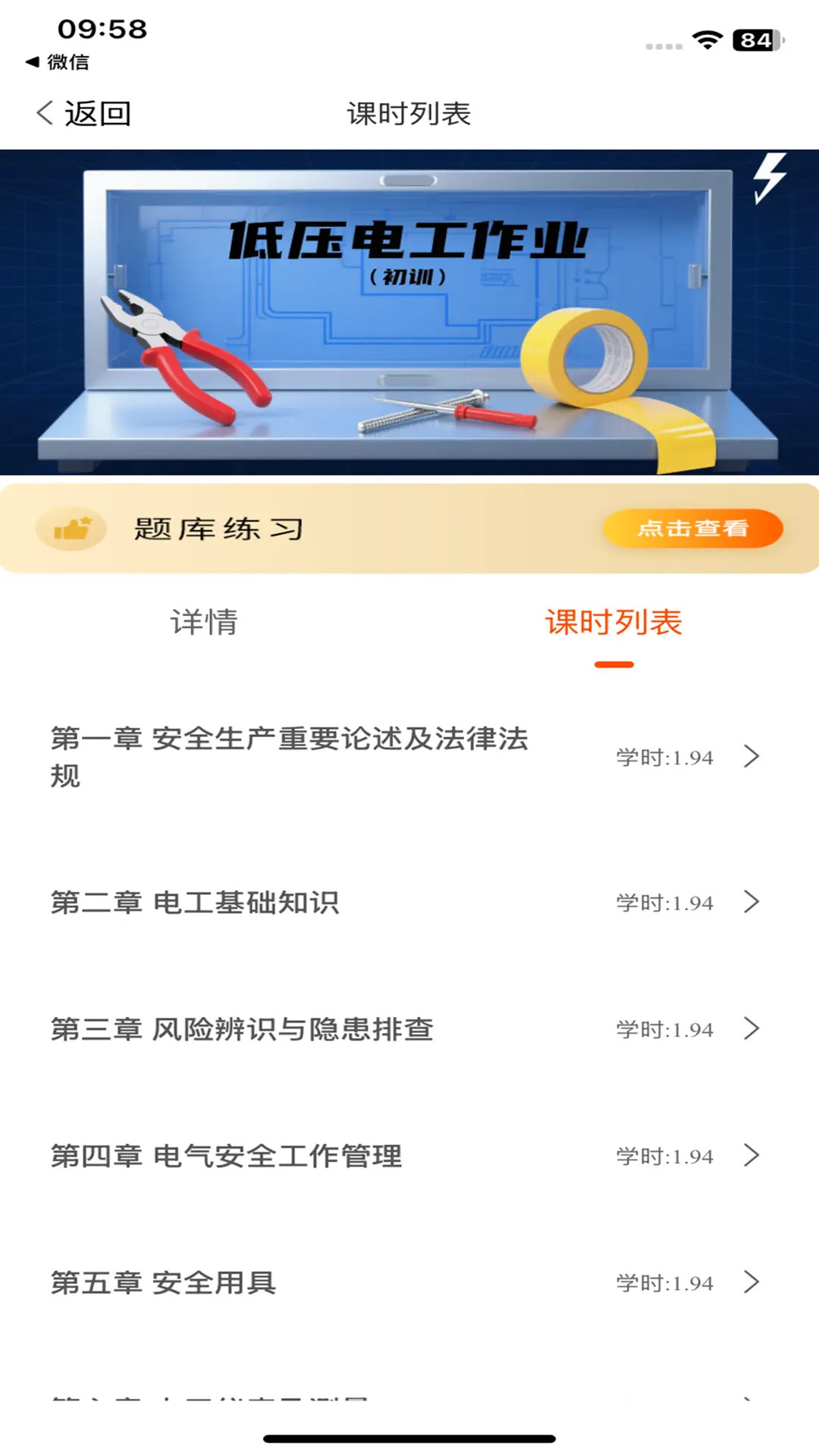Tap the 点击查看 button

(693, 529)
